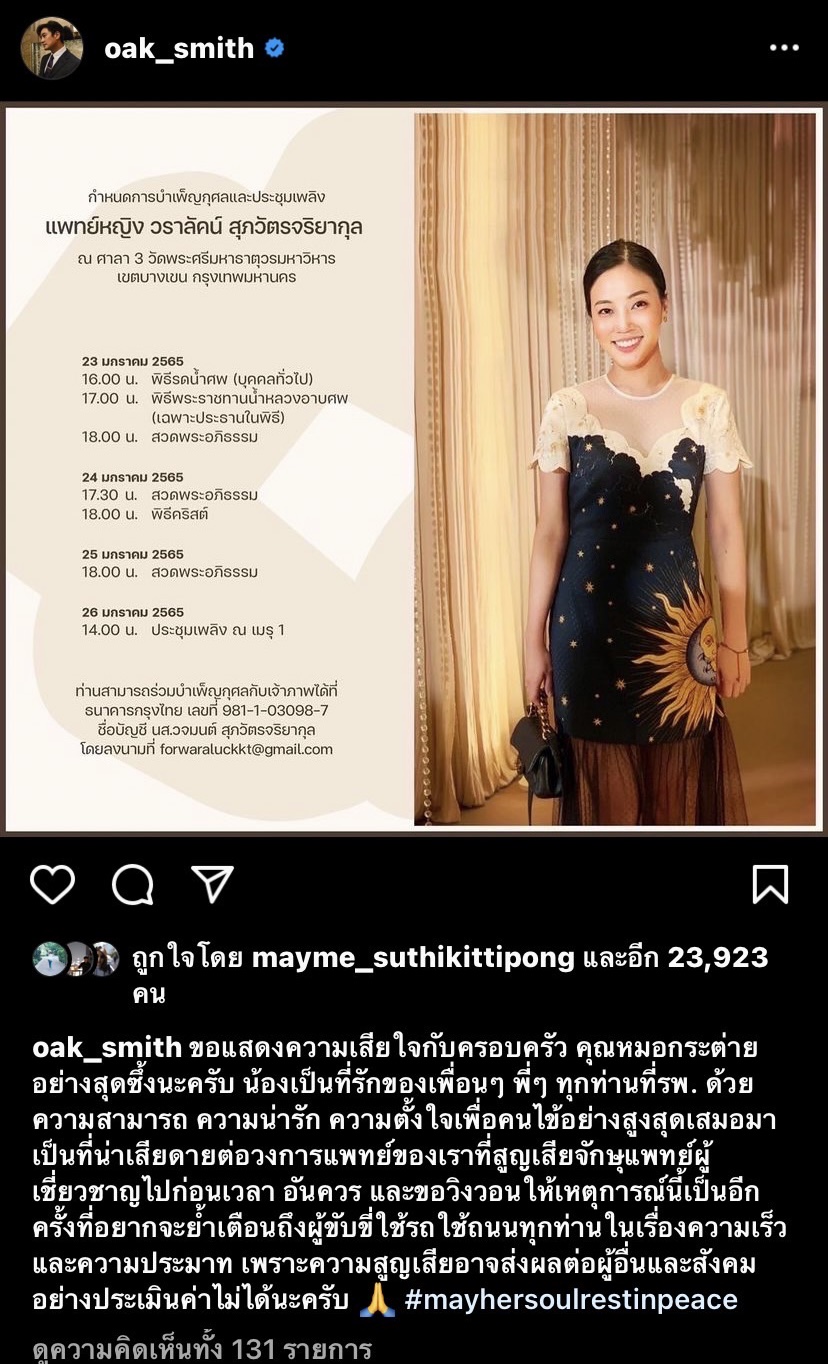Open oak_smith's profile picture
Image resolution: width=828 pixels, height=1364 pixels.
pos(51,48)
